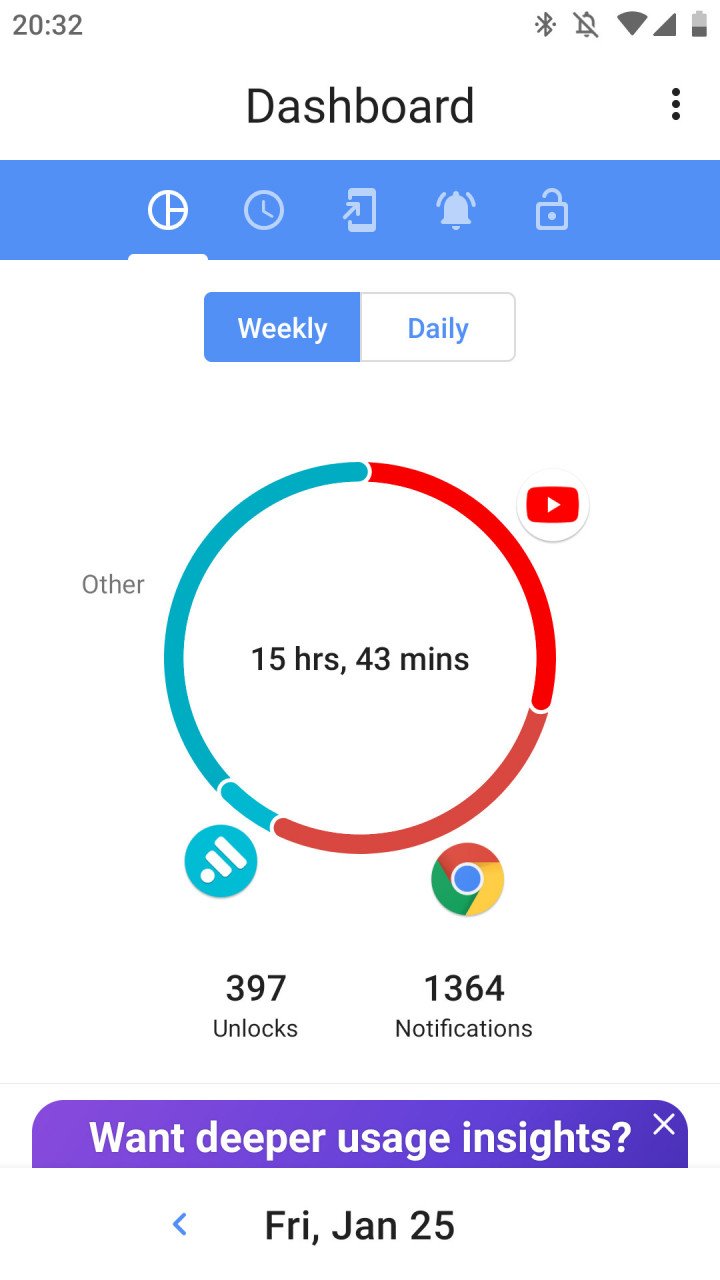Viewport: 720px width, 1280px height.
Task: Tap the Chrome icon on the chart
Action: pos(467,879)
